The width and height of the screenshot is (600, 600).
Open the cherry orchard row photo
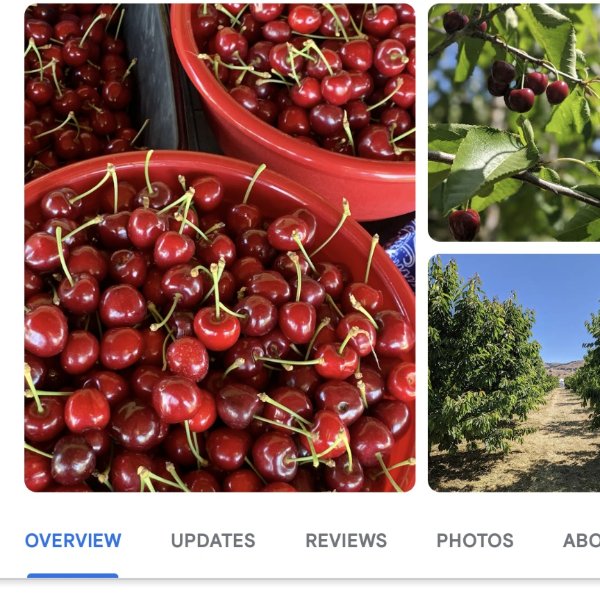[514, 372]
